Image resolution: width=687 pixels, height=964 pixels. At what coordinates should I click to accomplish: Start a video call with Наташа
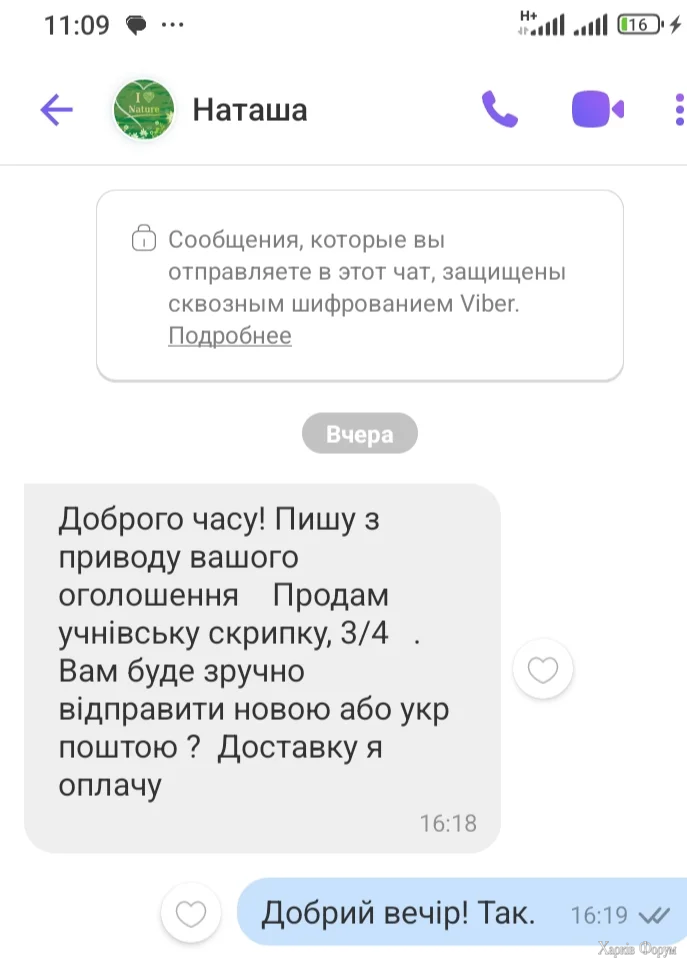597,109
